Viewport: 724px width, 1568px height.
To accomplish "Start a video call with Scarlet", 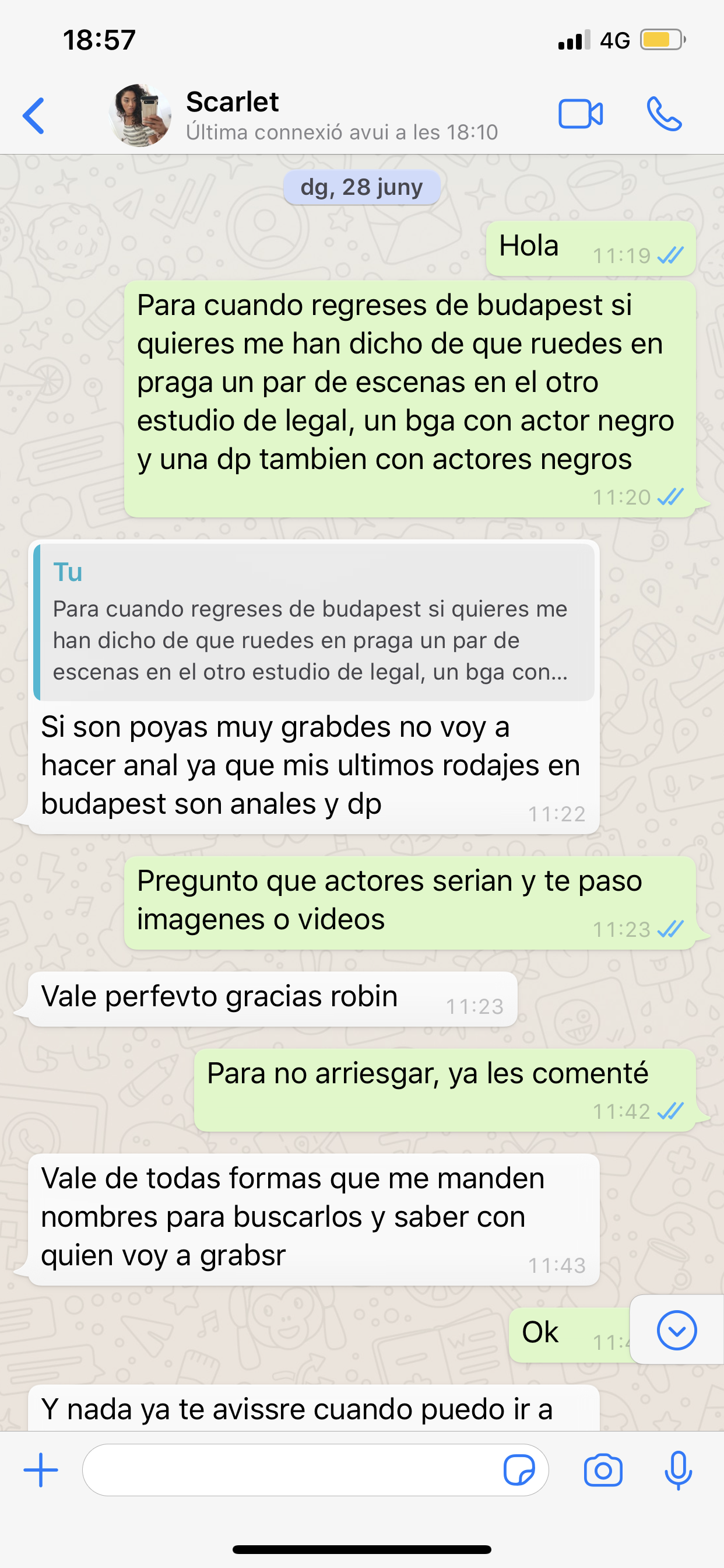I will (581, 114).
